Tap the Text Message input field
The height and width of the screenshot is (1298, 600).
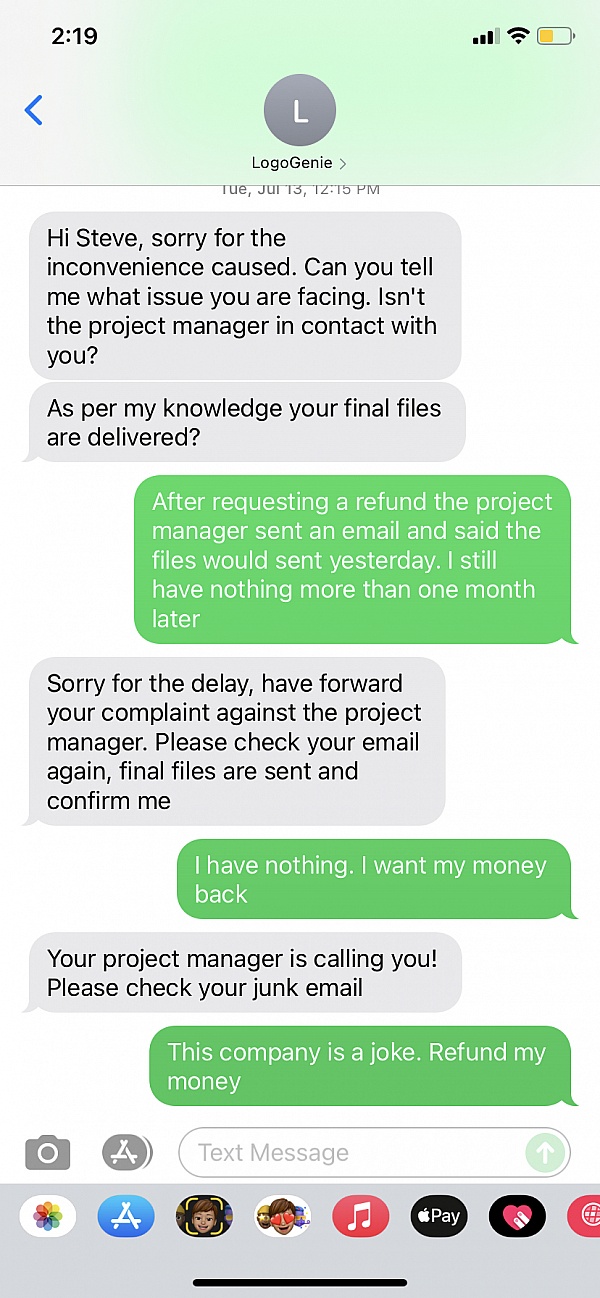point(350,1153)
